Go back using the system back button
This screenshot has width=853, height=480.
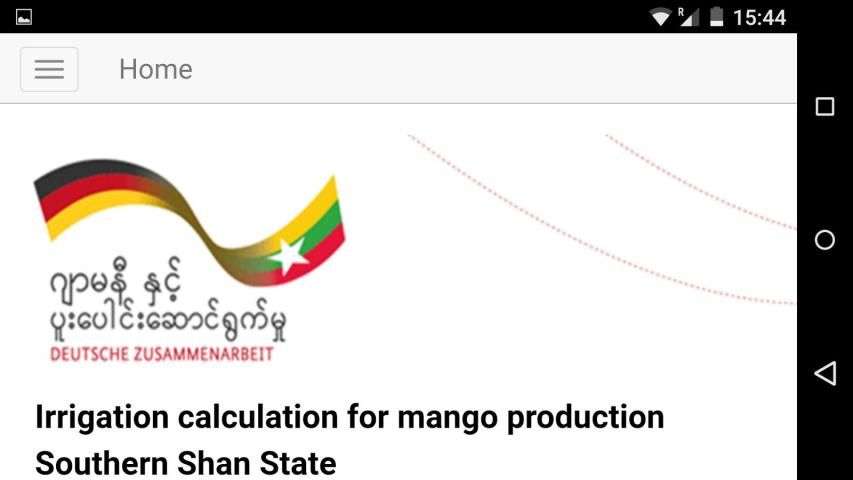(x=825, y=373)
